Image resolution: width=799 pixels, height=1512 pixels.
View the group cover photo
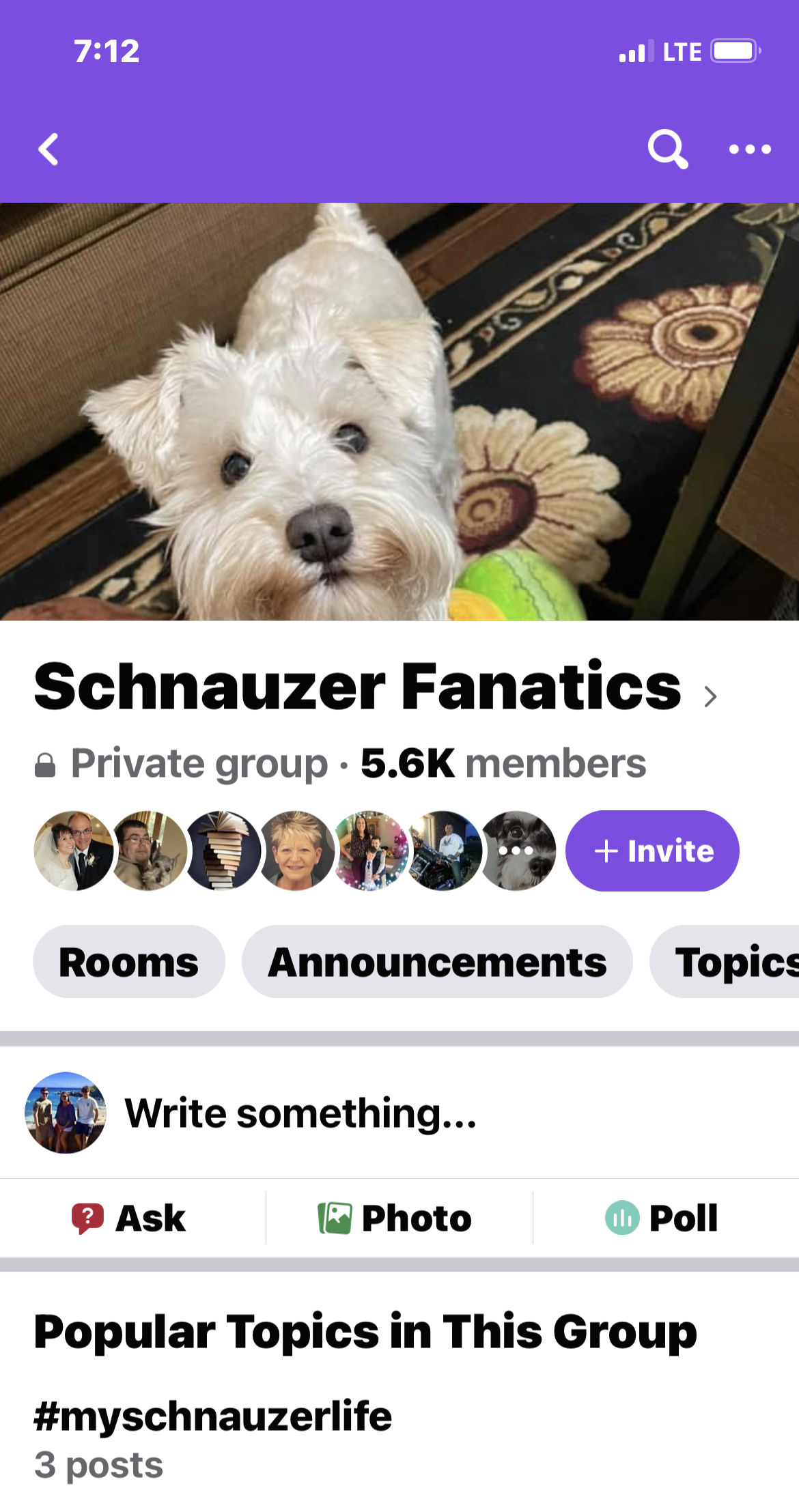pyautogui.click(x=399, y=412)
